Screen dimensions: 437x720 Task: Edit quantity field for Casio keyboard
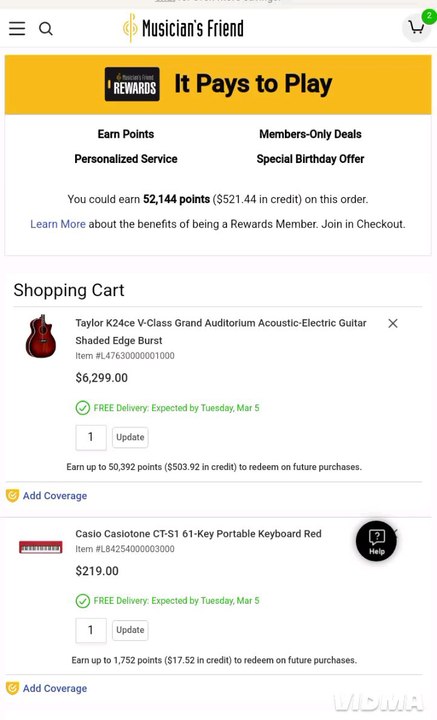(91, 630)
